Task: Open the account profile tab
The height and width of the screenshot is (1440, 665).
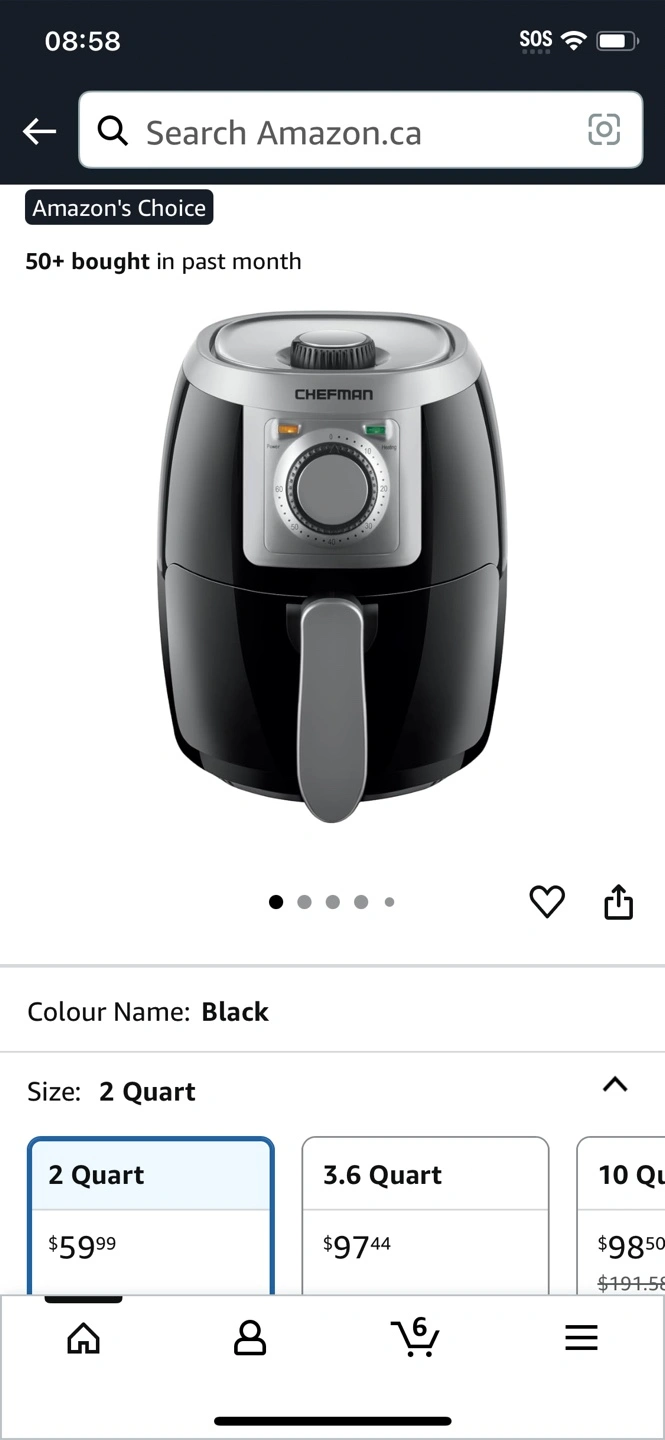Action: coord(249,1338)
